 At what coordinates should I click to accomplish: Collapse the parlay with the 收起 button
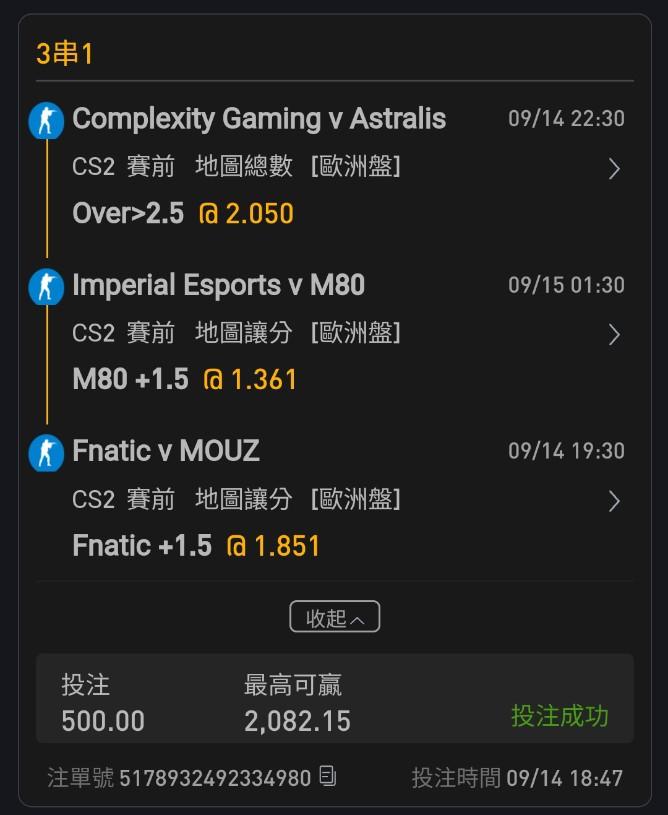point(334,616)
